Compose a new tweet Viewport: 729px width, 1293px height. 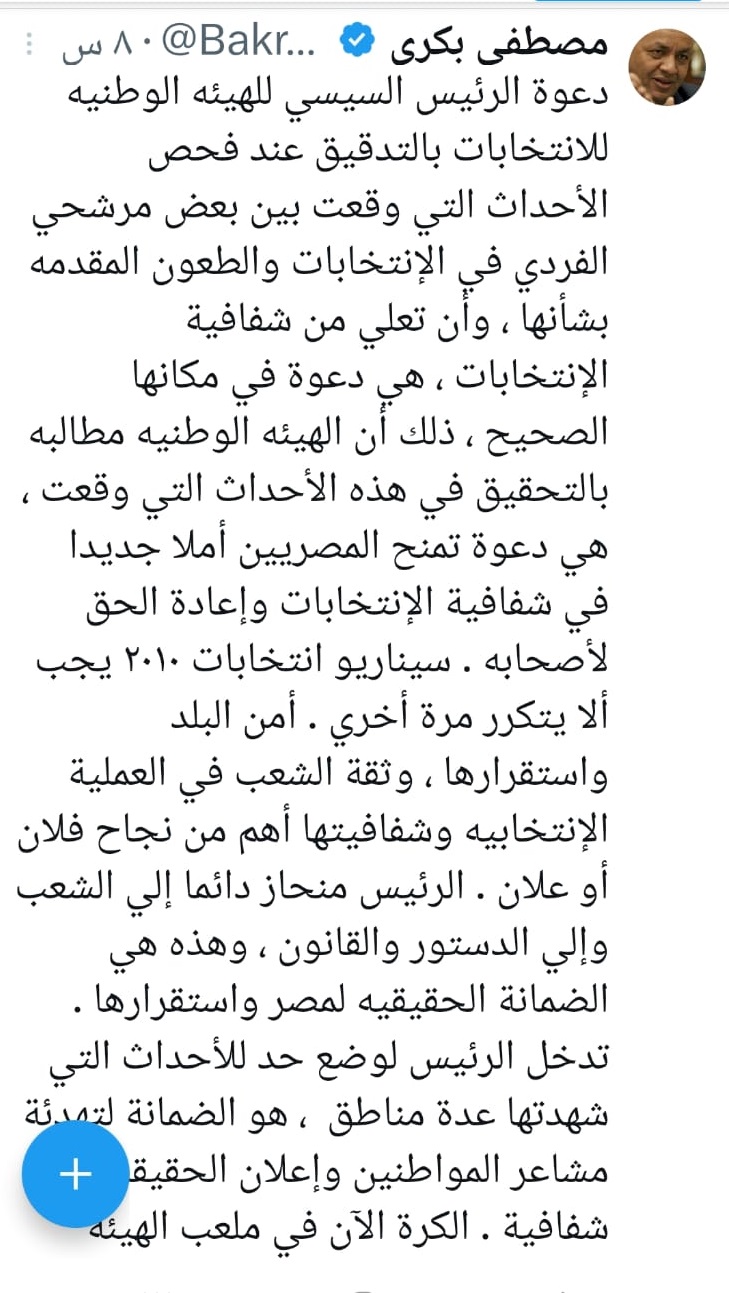pyautogui.click(x=76, y=1175)
